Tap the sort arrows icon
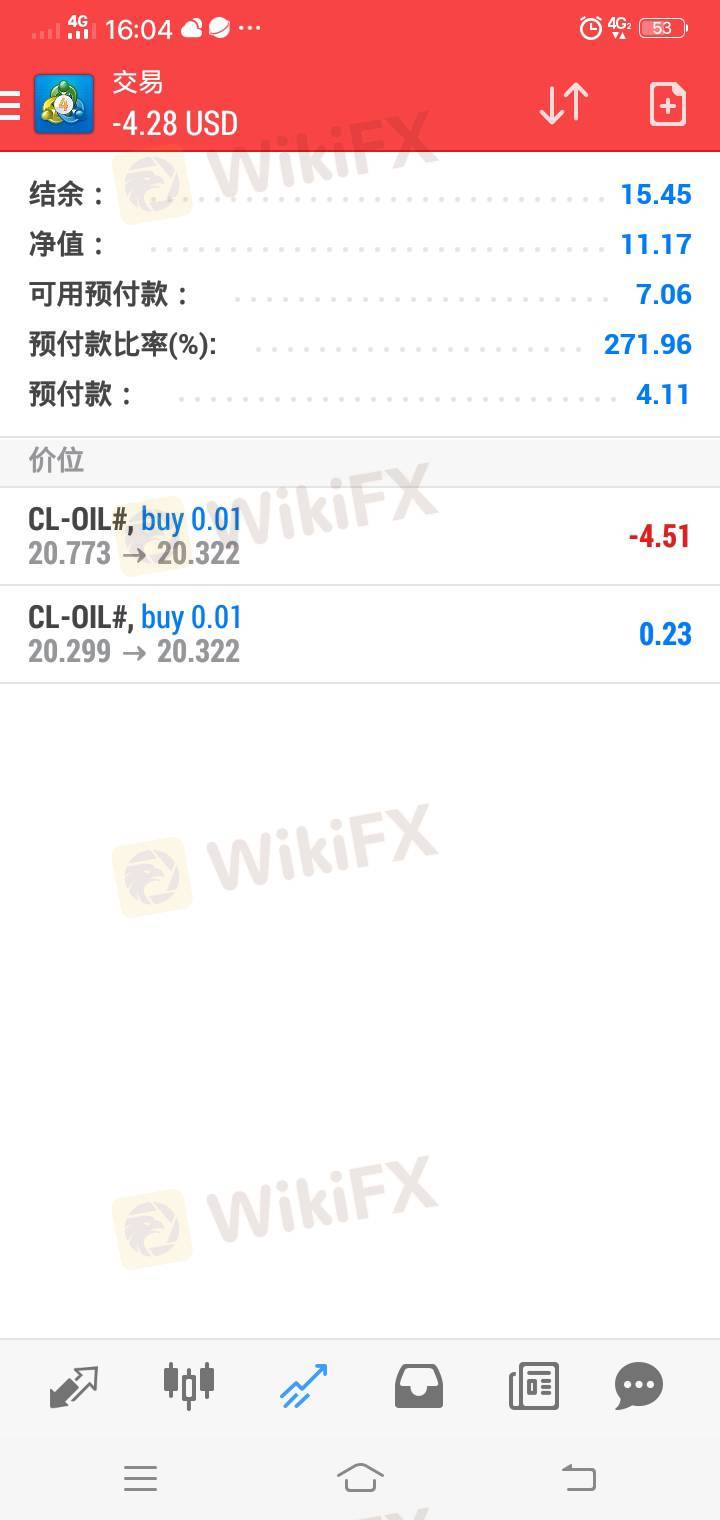 [x=563, y=104]
